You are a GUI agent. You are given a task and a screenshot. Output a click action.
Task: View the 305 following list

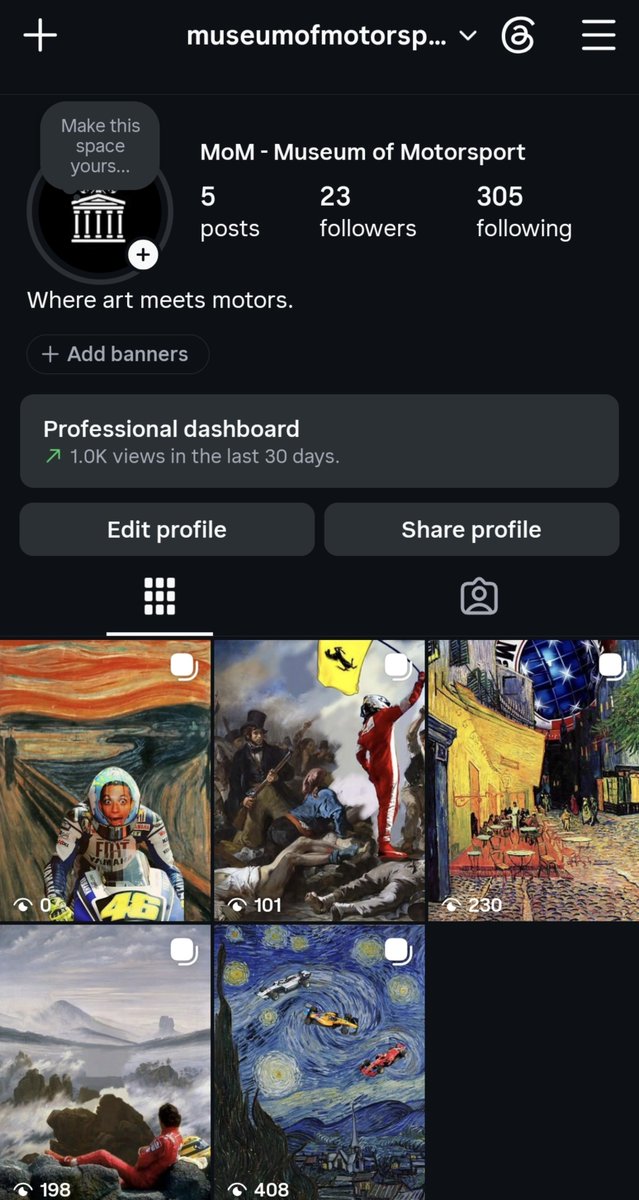524,212
